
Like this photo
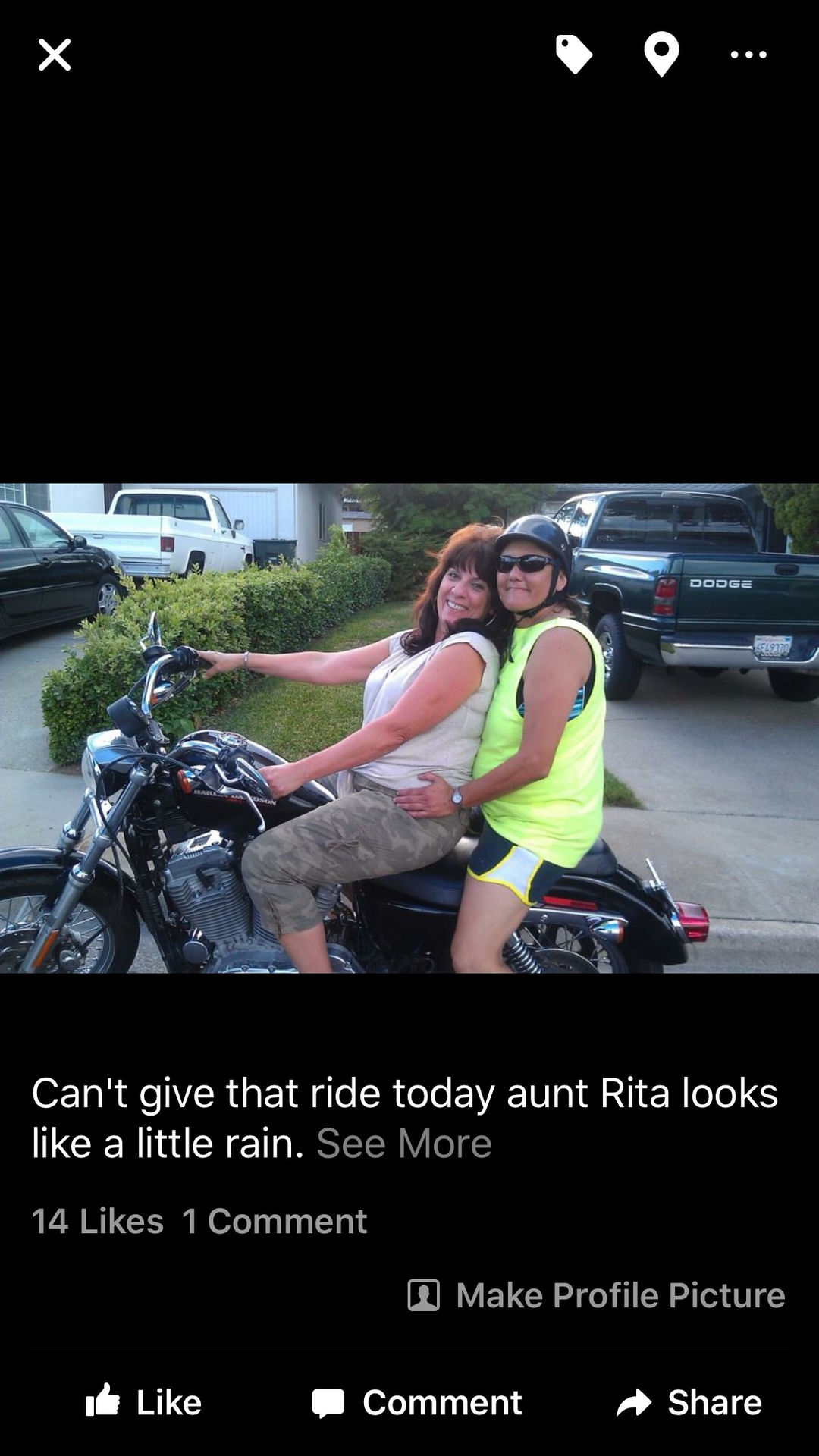click(x=143, y=1402)
